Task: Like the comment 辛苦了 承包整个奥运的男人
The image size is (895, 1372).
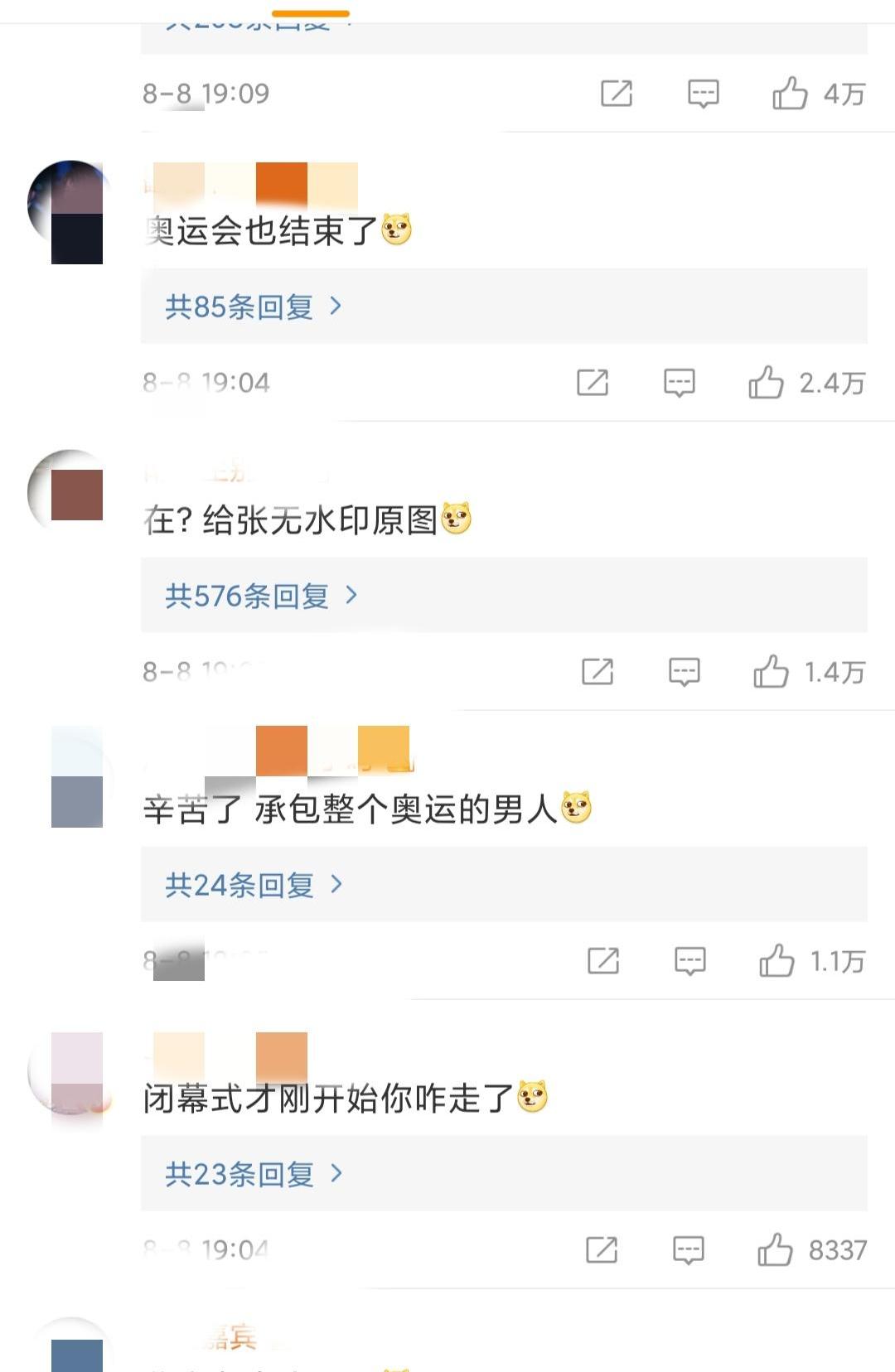Action: (776, 961)
